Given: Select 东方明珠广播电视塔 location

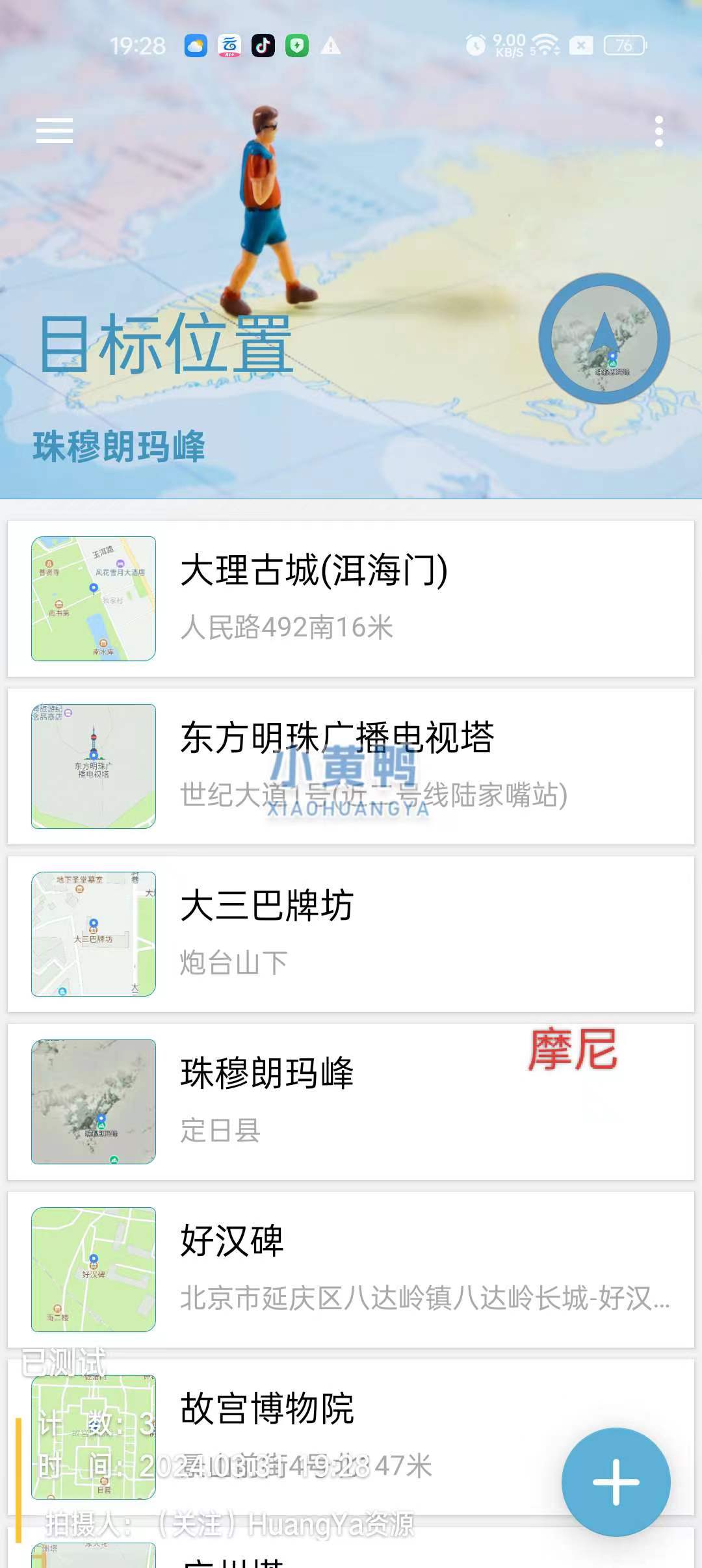Looking at the screenshot, I should pyautogui.click(x=351, y=766).
